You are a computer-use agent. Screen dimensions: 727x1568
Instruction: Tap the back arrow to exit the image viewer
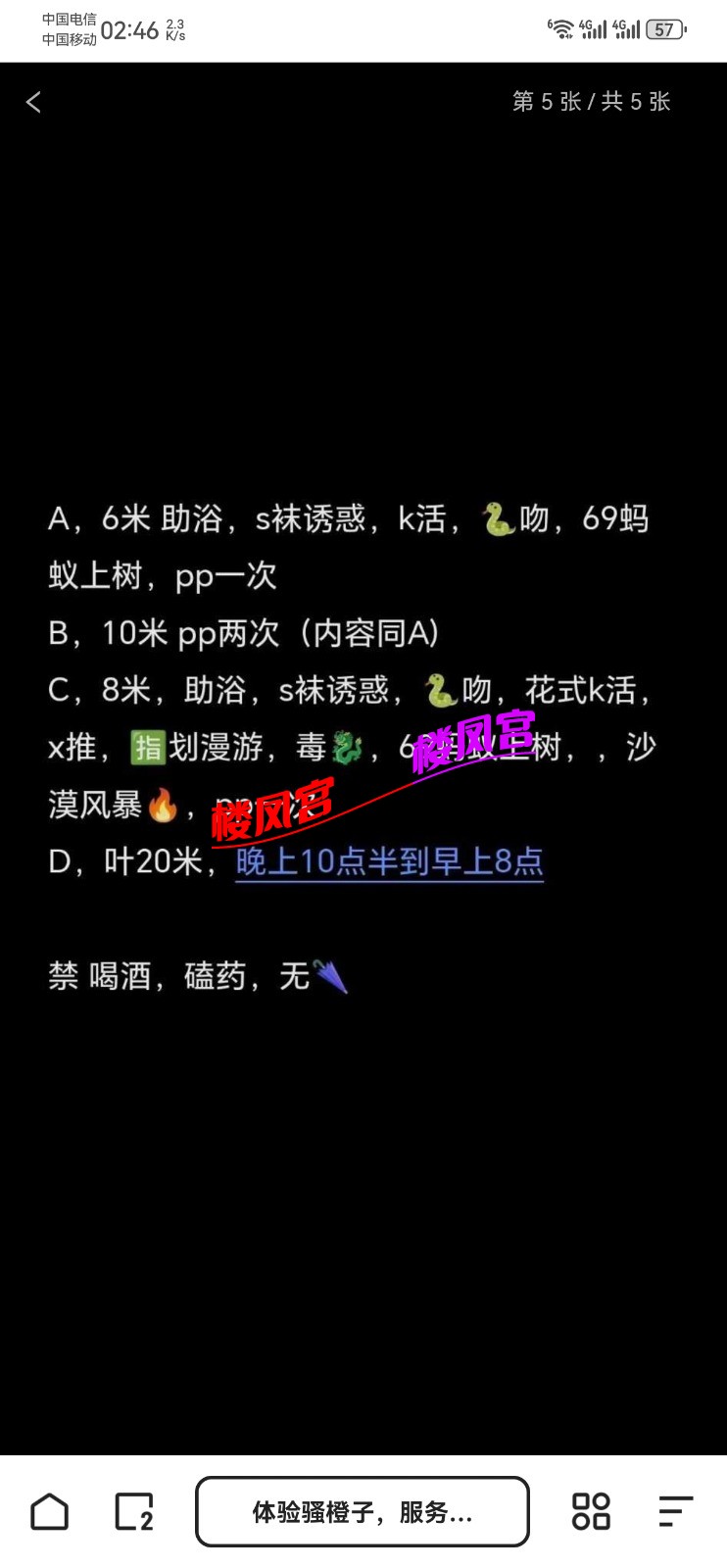(x=33, y=102)
